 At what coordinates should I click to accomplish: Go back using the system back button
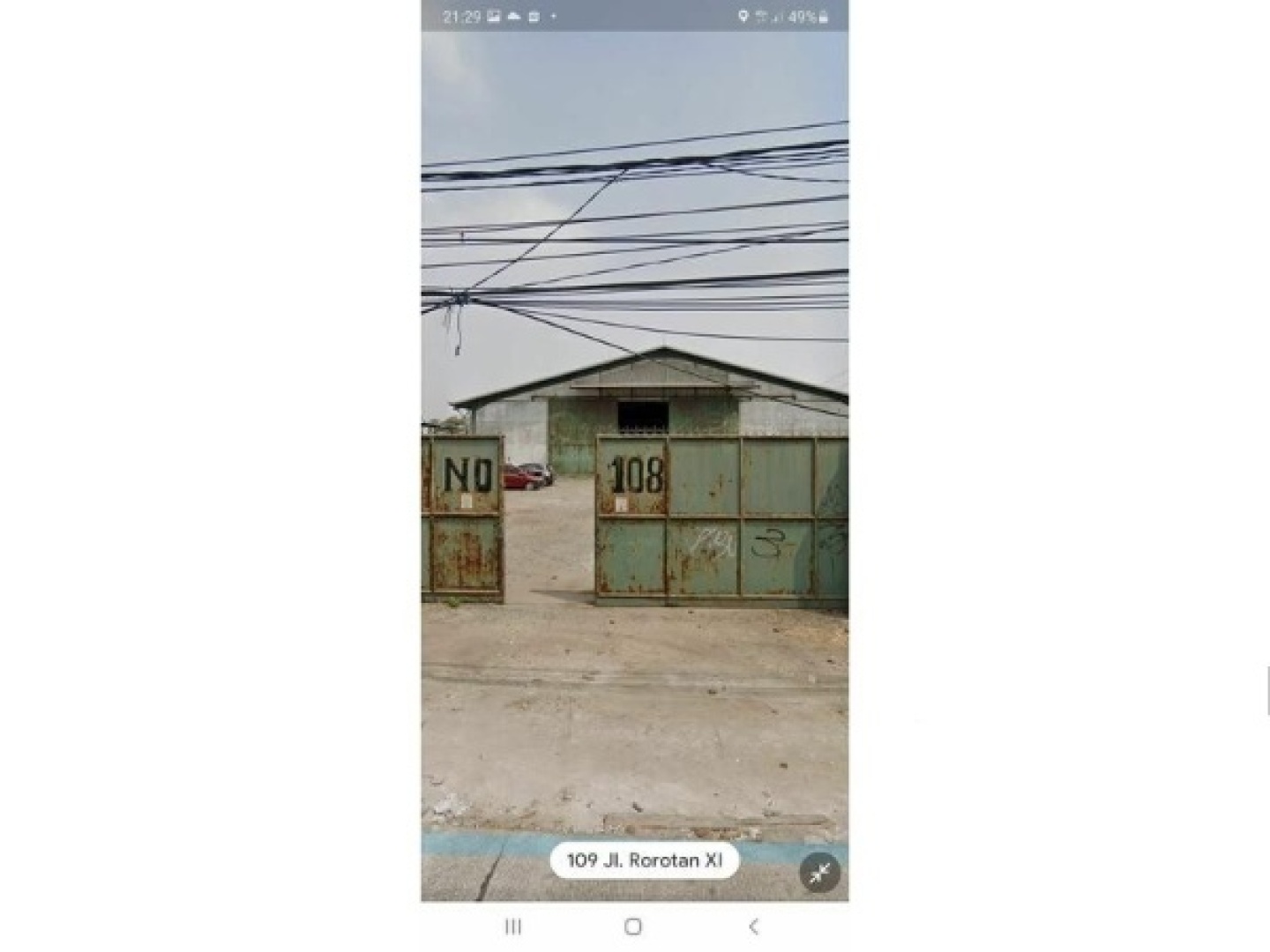point(753,926)
